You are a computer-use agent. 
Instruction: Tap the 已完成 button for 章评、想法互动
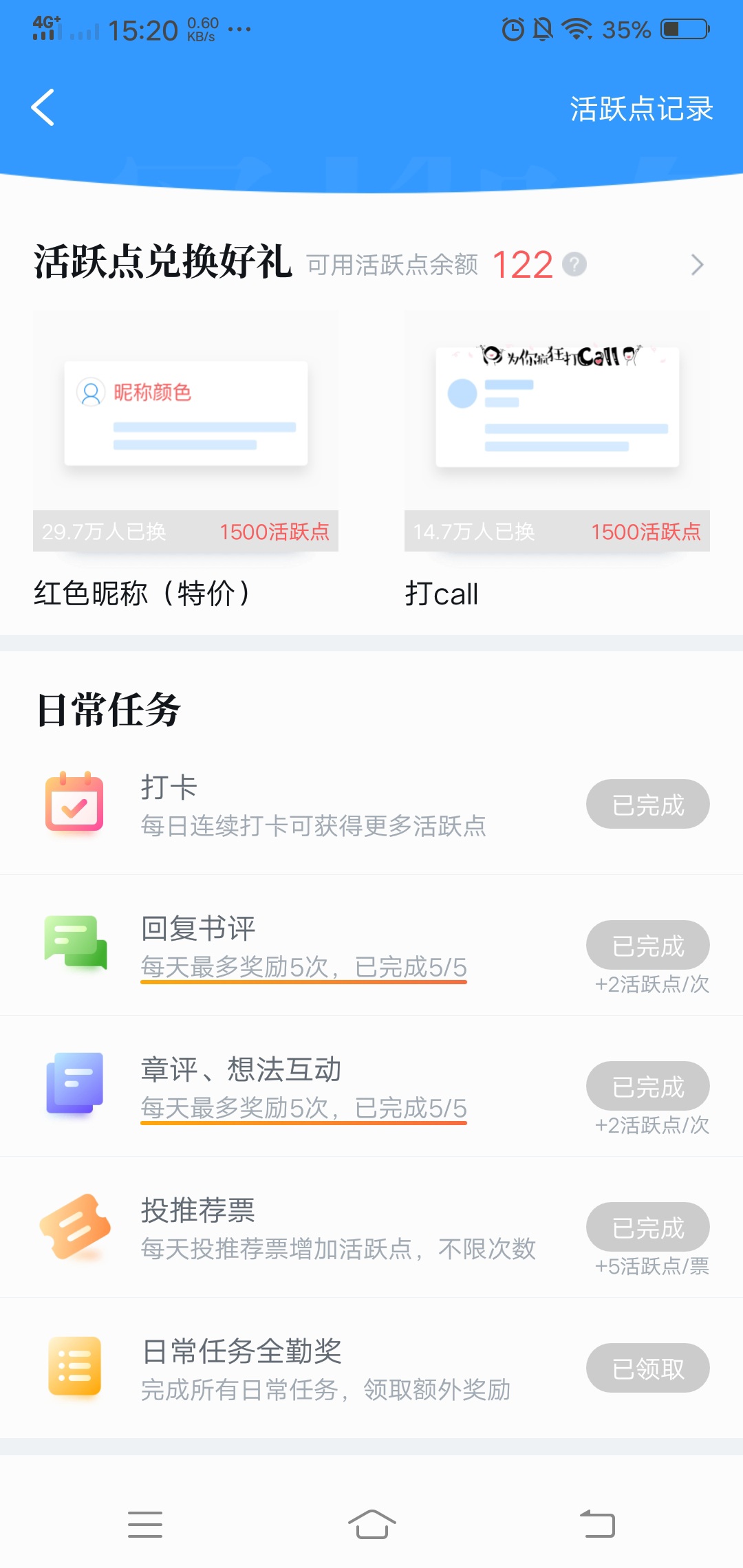pos(648,1086)
